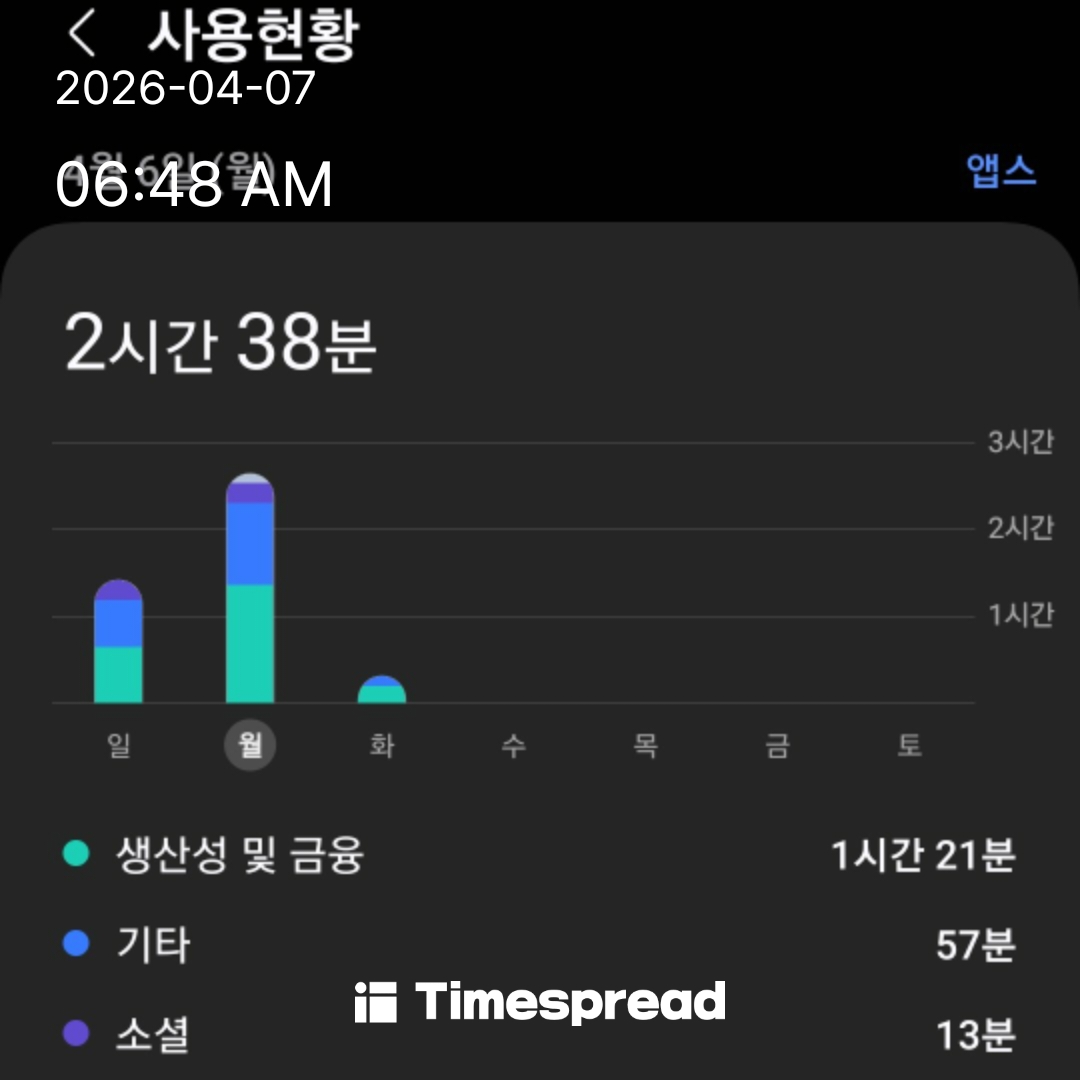Viewport: 1080px width, 1080px height.
Task: Select the highlighted 월 day
Action: 250,746
